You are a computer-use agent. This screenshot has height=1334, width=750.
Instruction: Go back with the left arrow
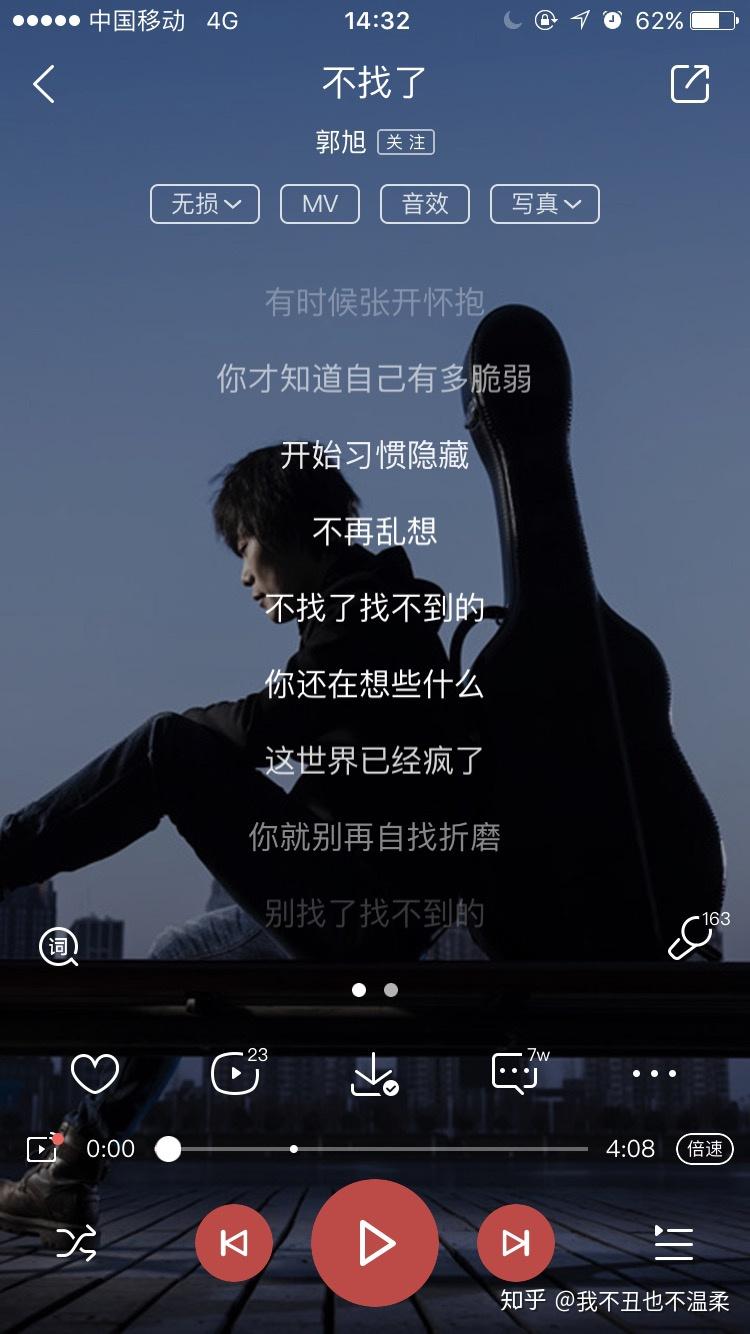[42, 84]
